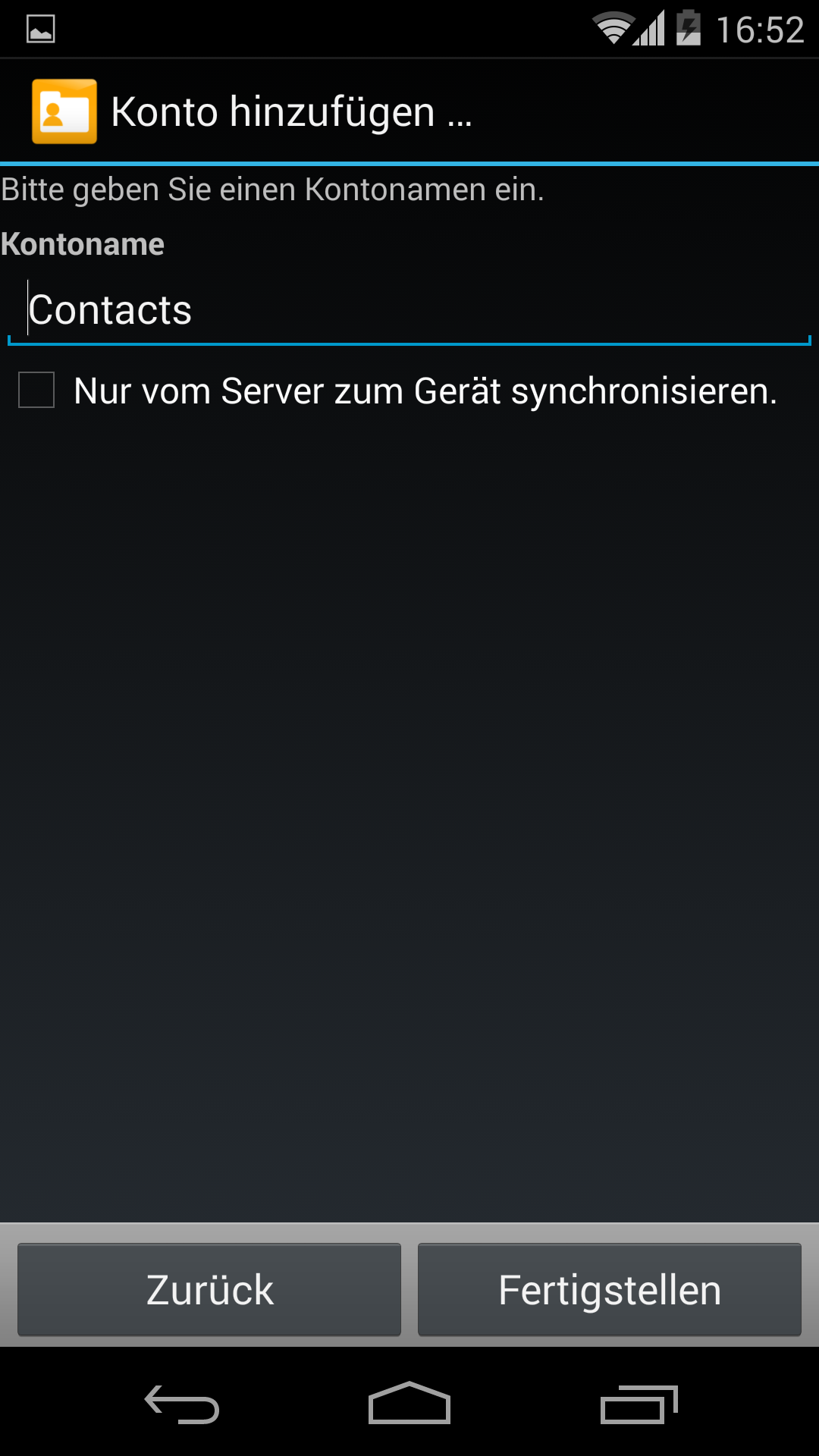Image resolution: width=819 pixels, height=1456 pixels.
Task: Go back with the Zurück button
Action: click(209, 1289)
